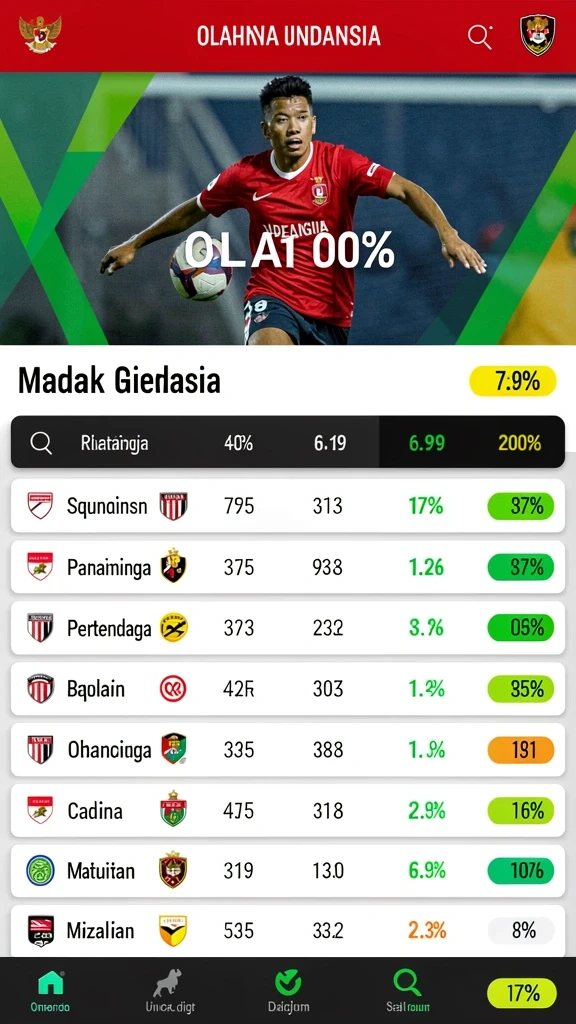
Task: Open the Pertendaga row
Action: point(287,628)
